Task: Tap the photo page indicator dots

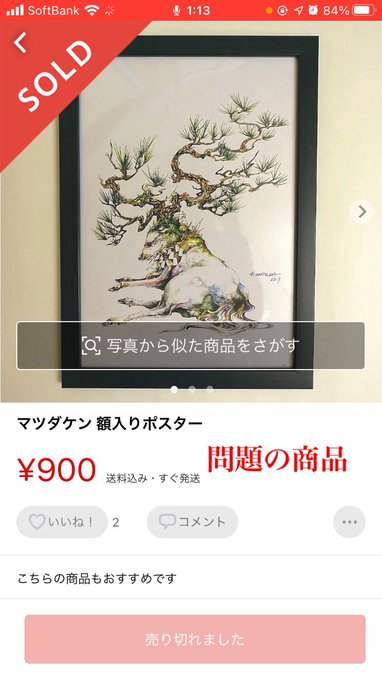Action: [x=192, y=389]
